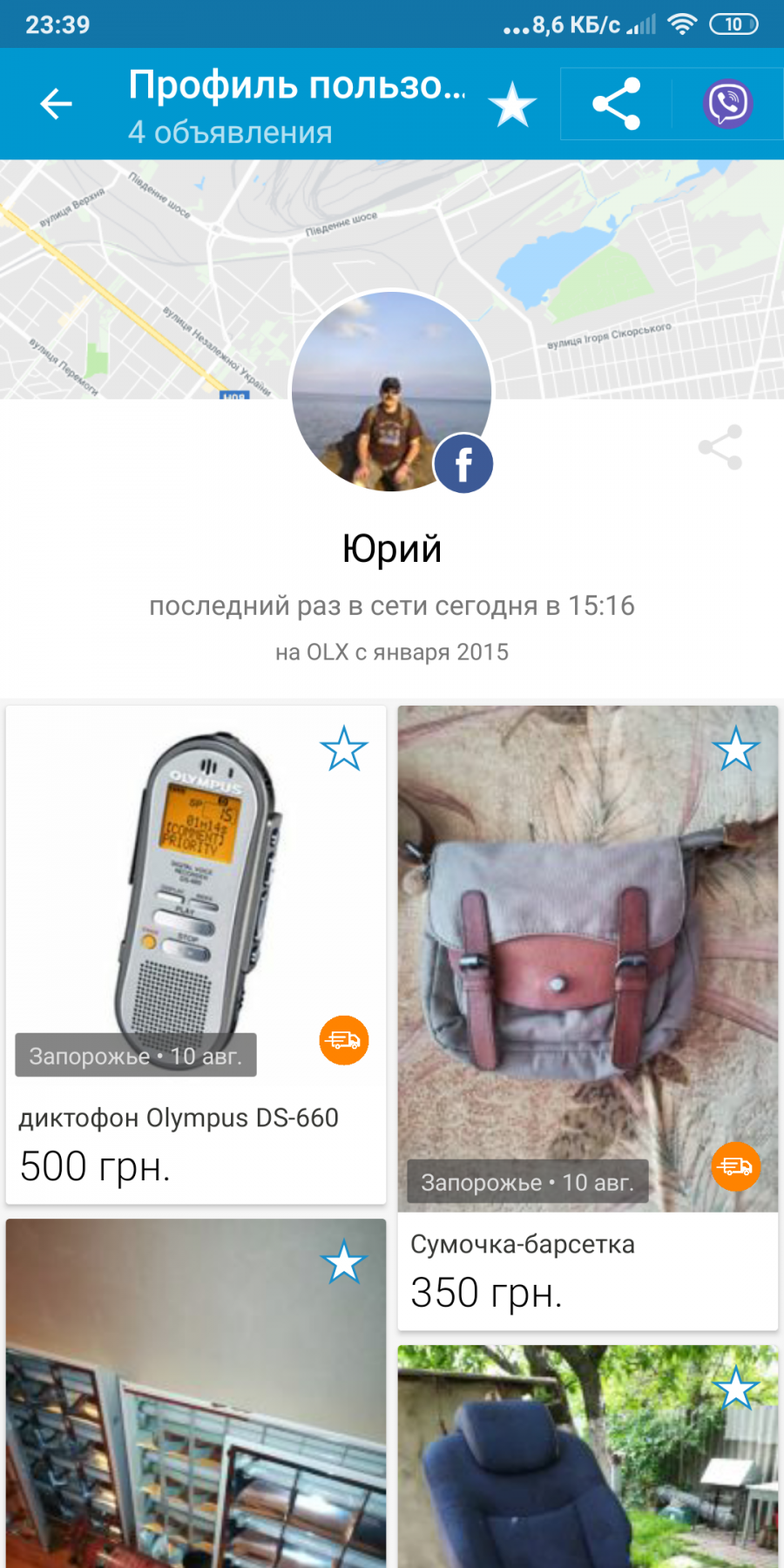Open the Сумочка-барсетка listing
The height and width of the screenshot is (1568, 784).
click(588, 1017)
